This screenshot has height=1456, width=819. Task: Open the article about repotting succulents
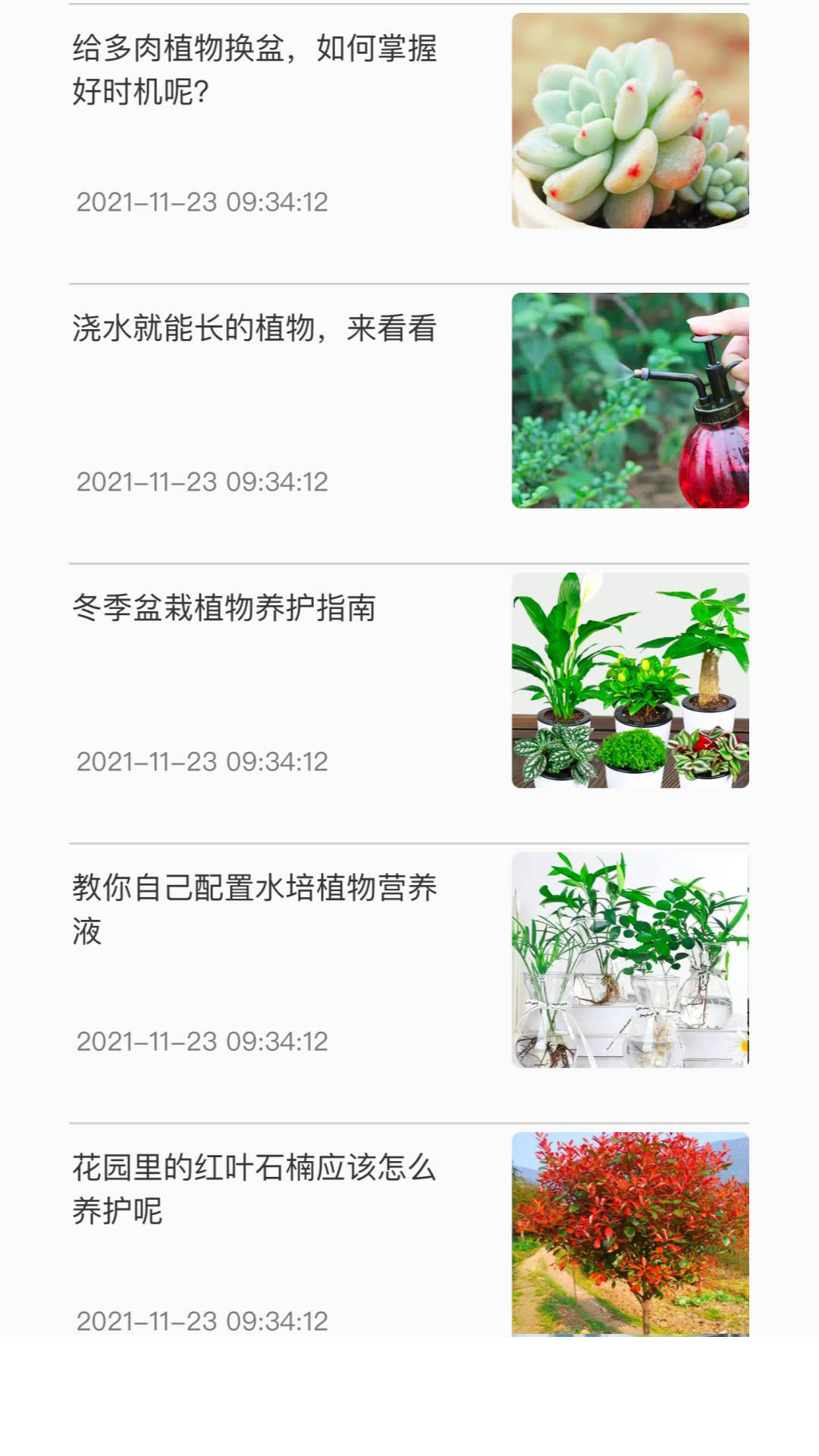[254, 70]
